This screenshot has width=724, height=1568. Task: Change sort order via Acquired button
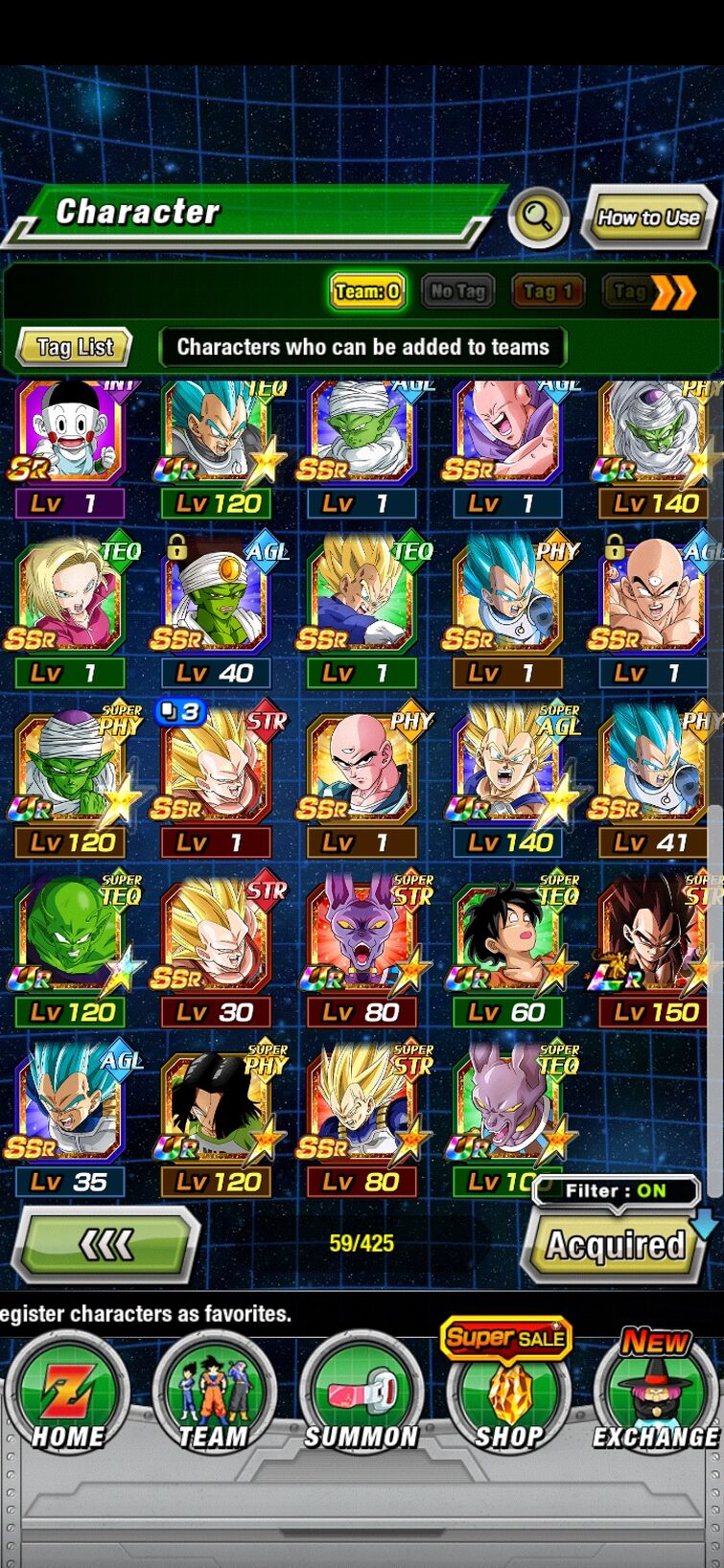tap(616, 1245)
